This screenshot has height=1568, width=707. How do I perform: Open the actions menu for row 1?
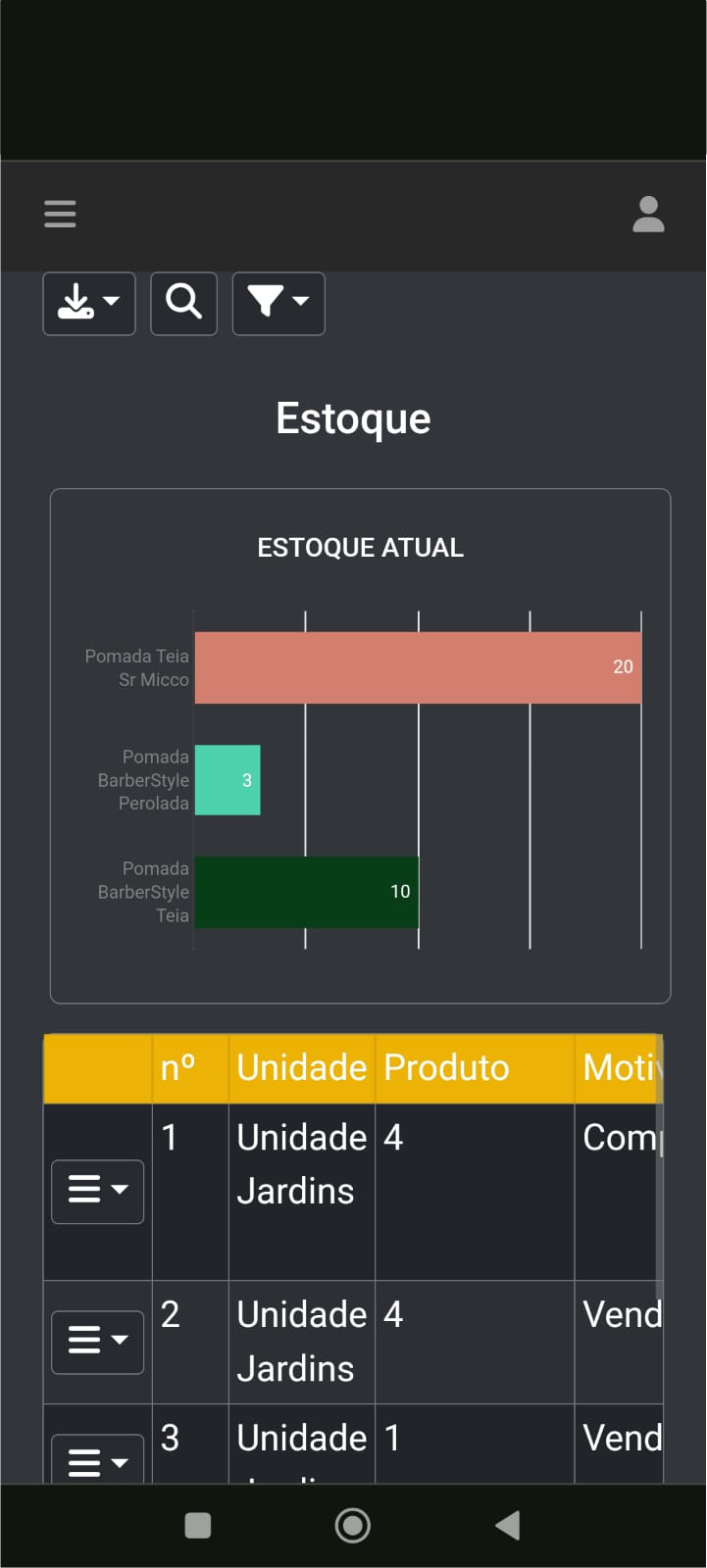tap(97, 1191)
